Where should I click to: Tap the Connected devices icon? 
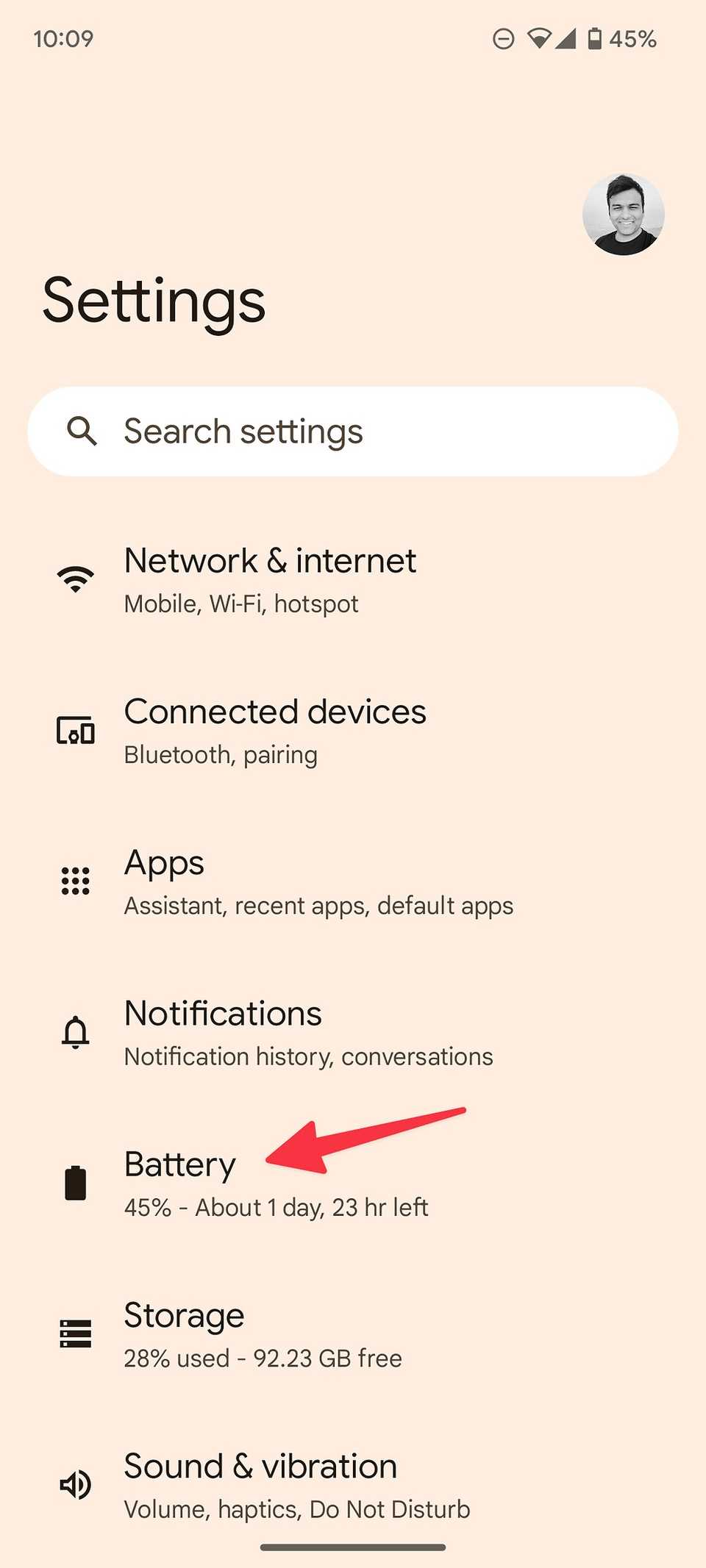coord(74,731)
